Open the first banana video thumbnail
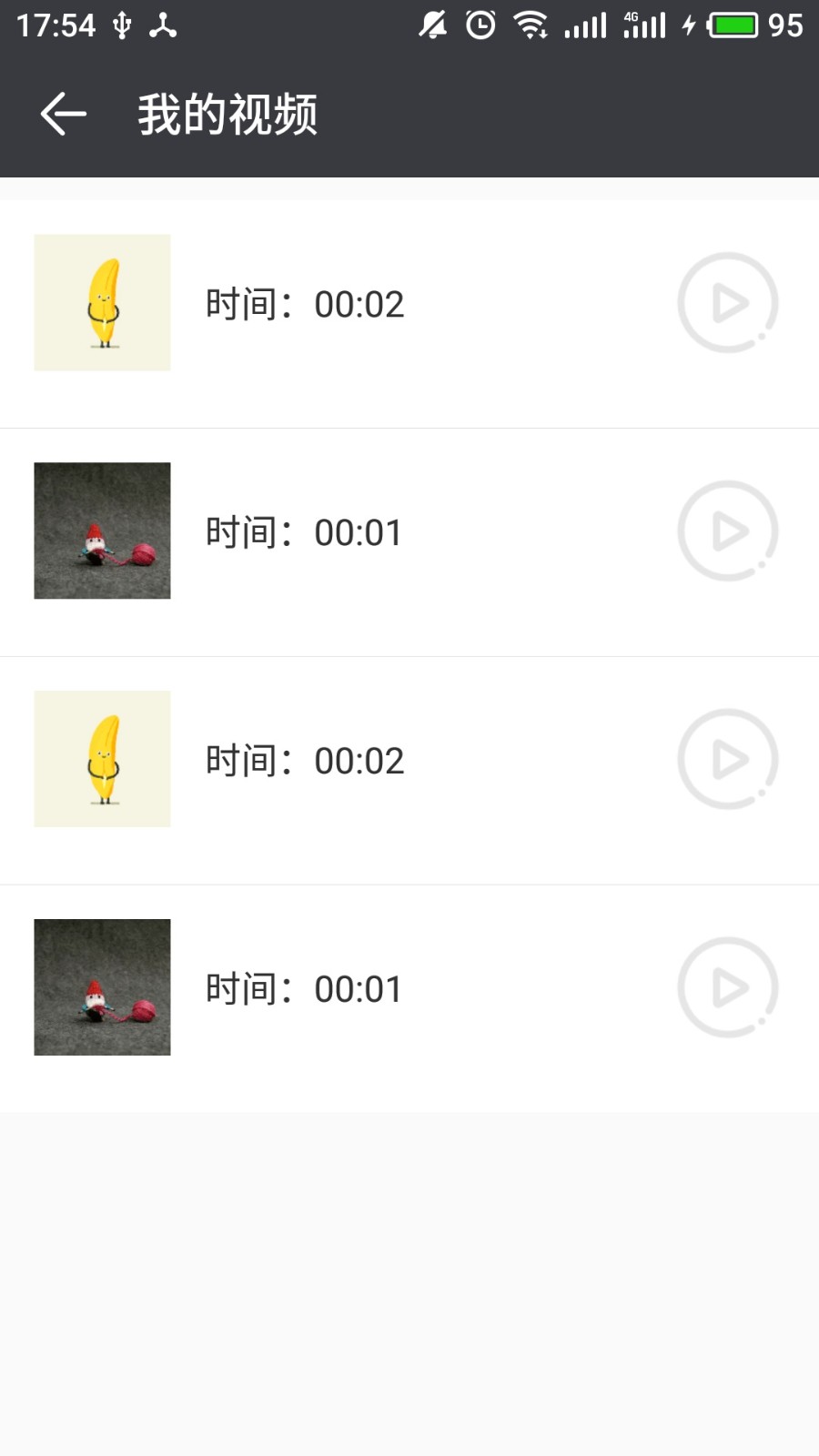The height and width of the screenshot is (1456, 819). pos(101,303)
